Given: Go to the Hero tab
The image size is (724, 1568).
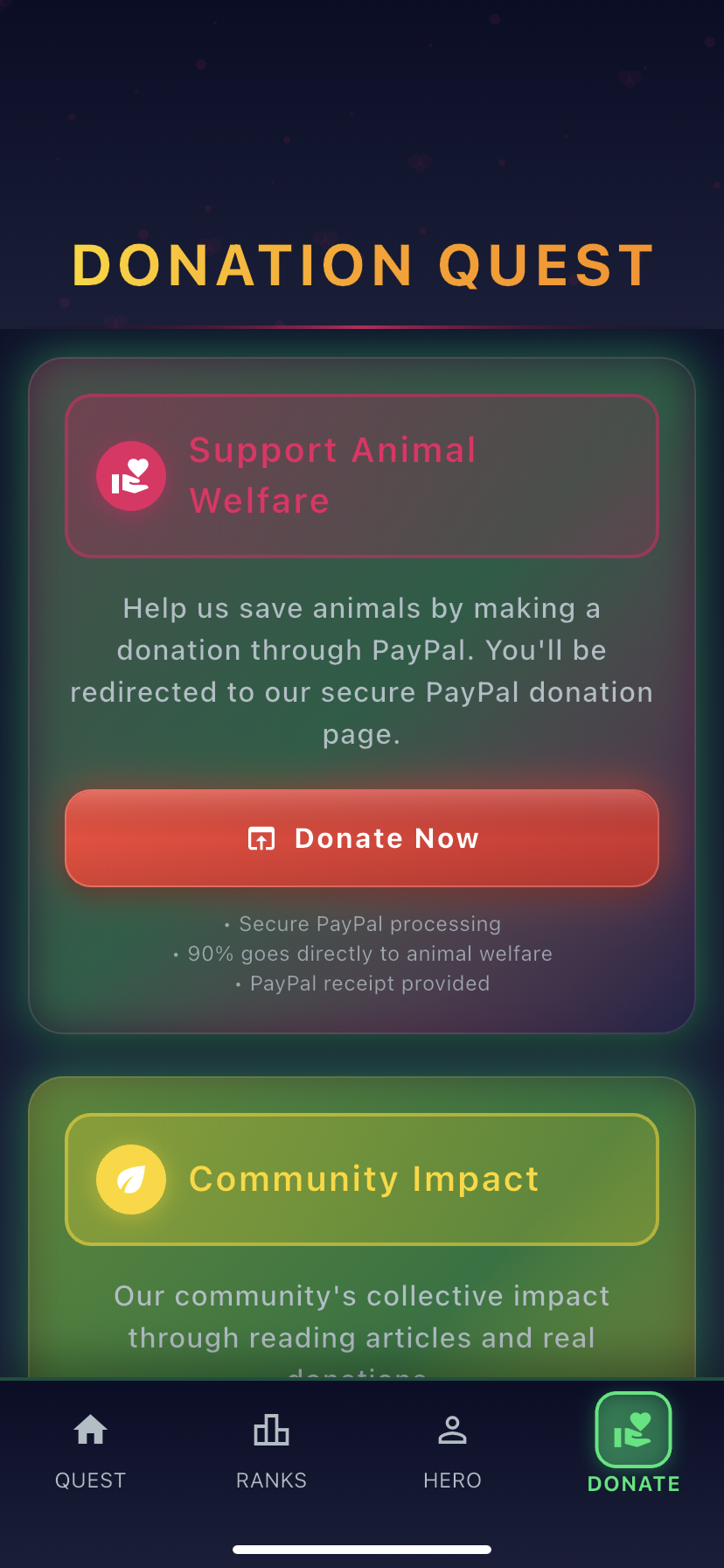Looking at the screenshot, I should (x=452, y=1449).
